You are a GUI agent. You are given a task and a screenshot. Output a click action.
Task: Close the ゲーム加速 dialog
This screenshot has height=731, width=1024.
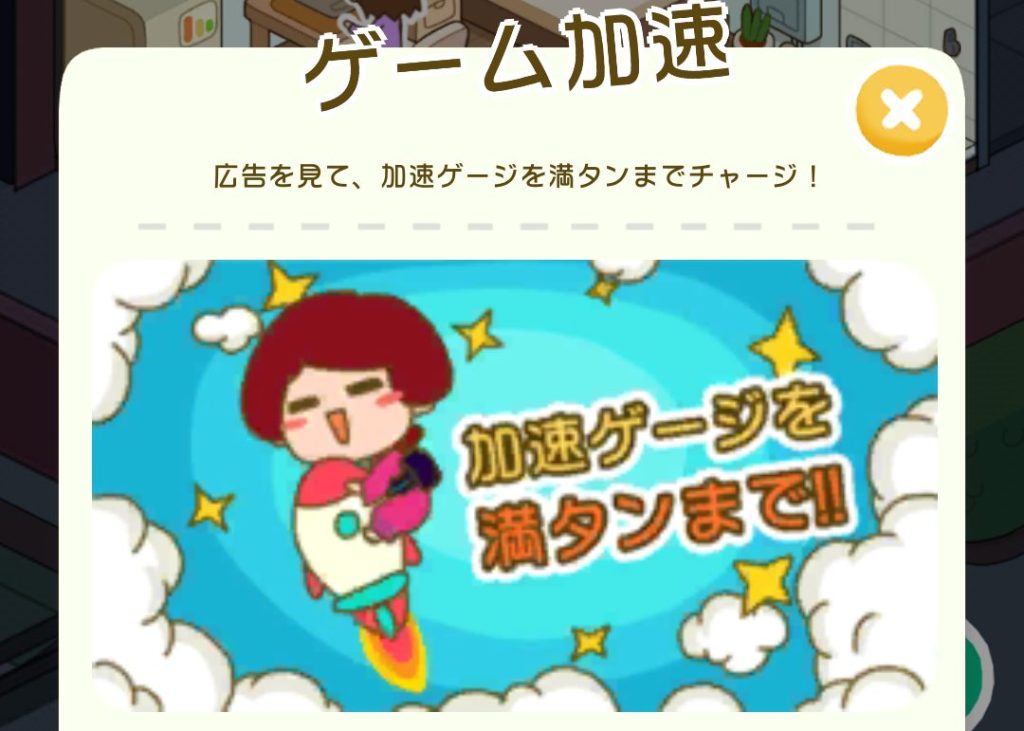coord(901,110)
